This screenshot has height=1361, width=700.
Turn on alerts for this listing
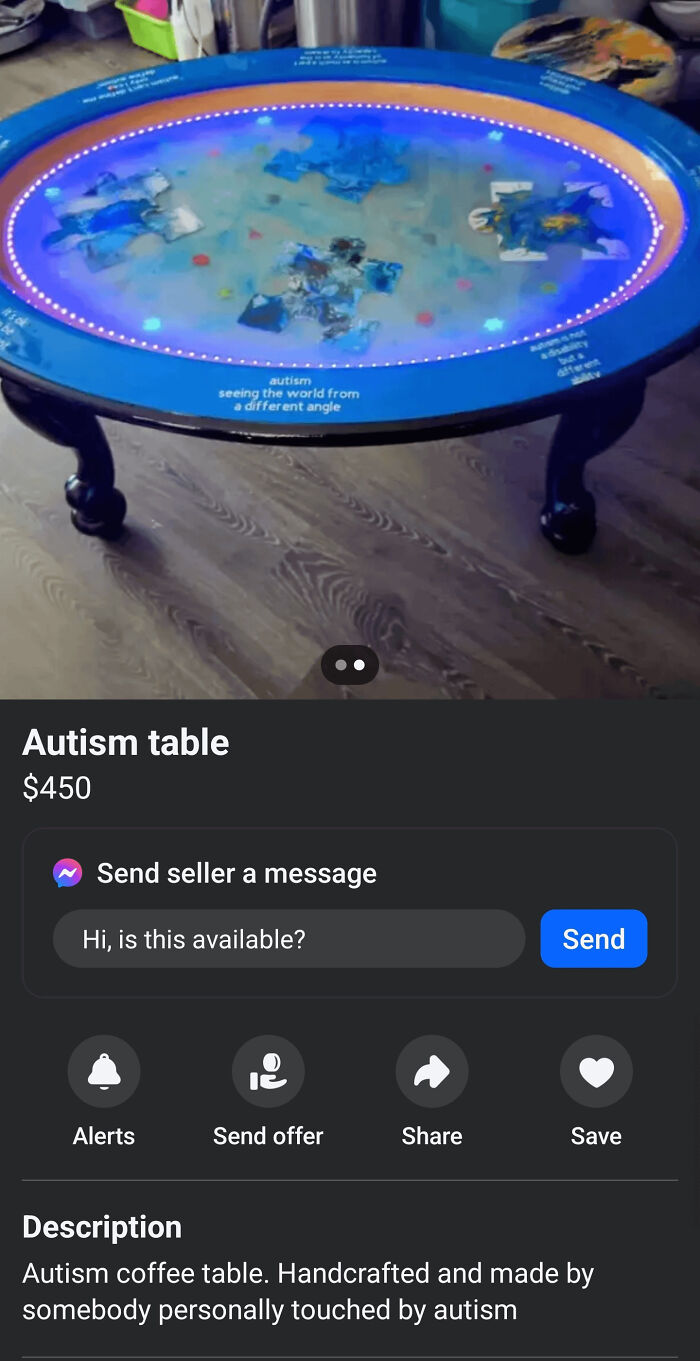click(x=104, y=1072)
